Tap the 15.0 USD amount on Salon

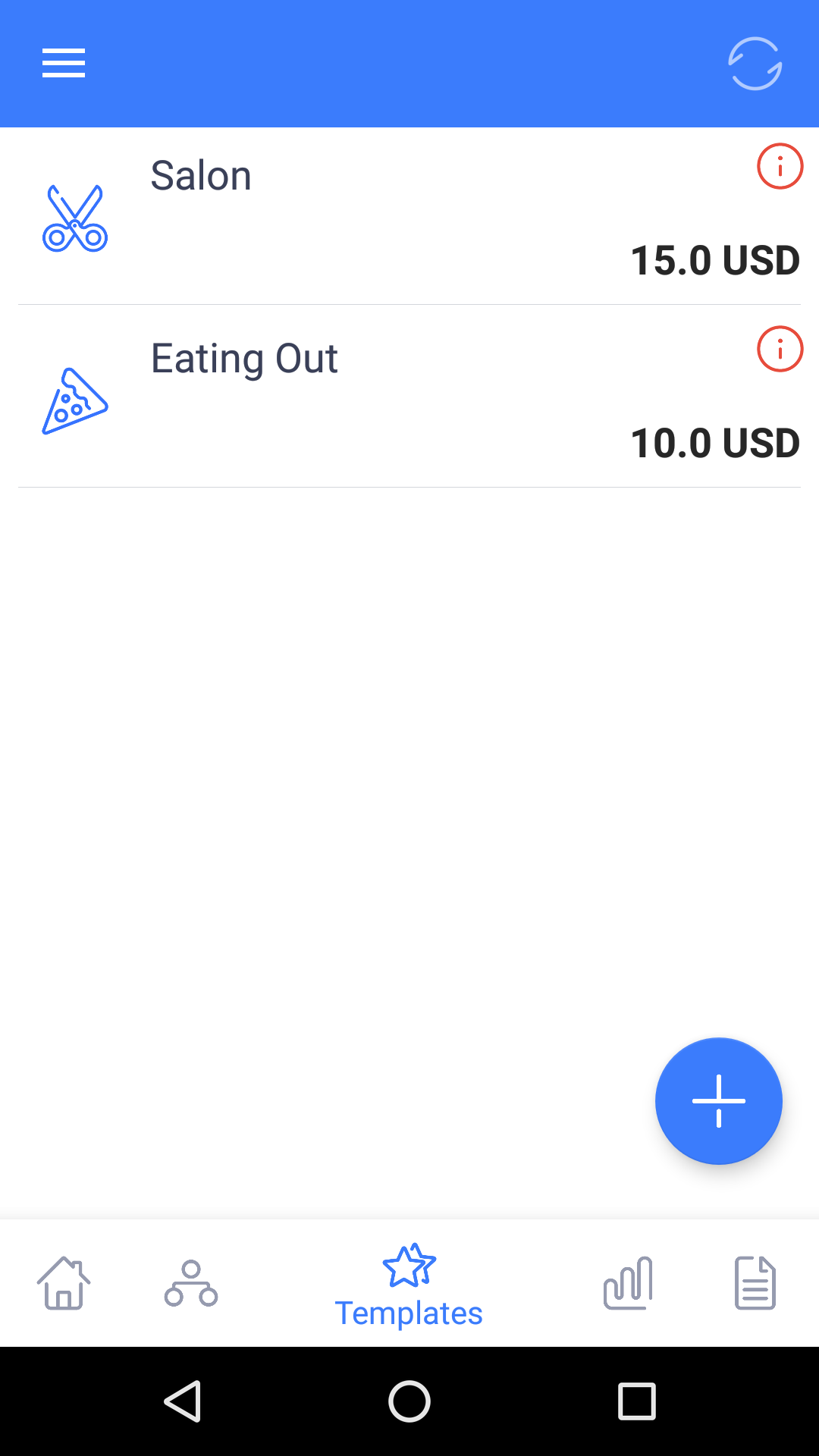[x=714, y=260]
